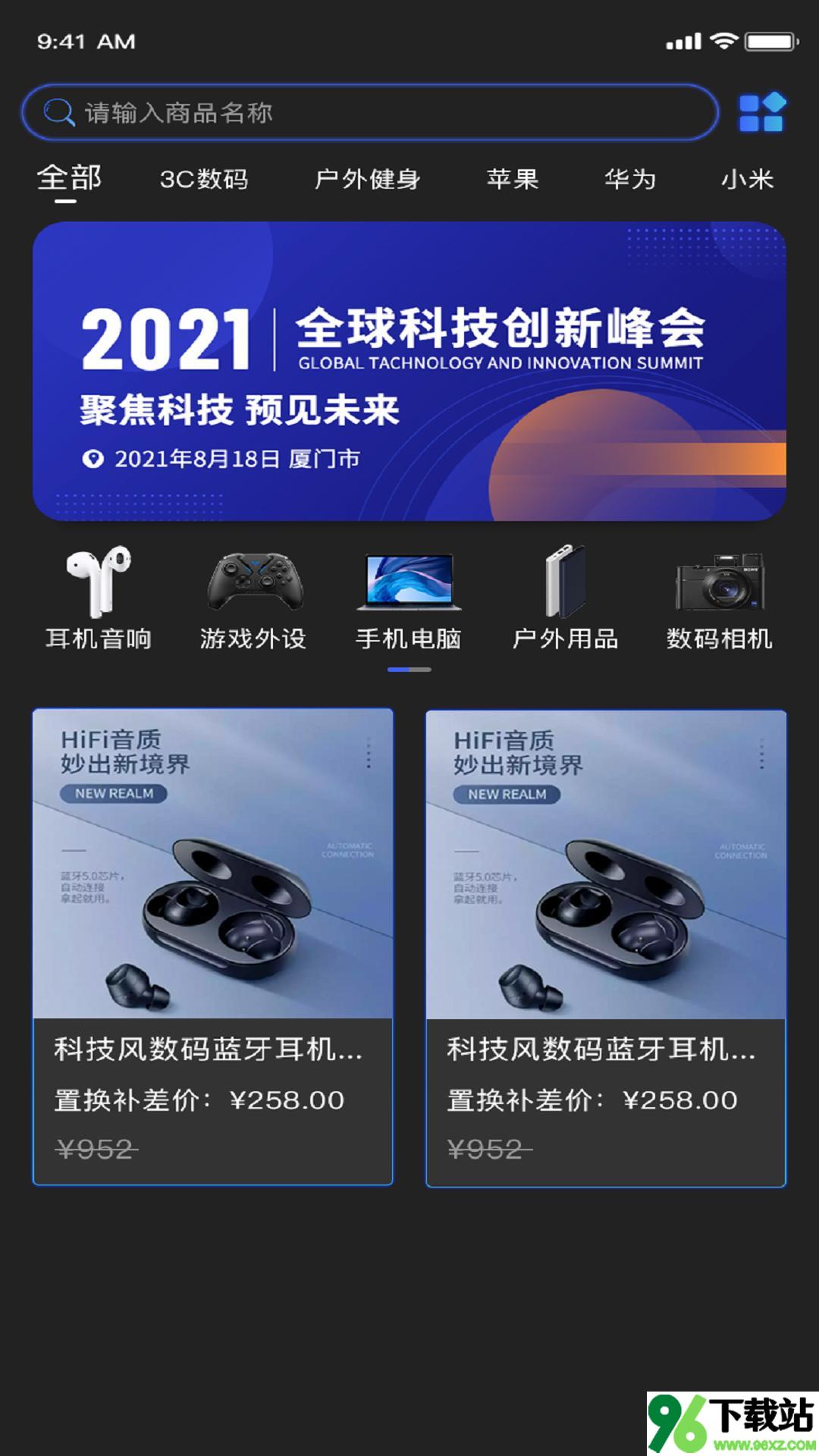
Task: Open the right 科技风数码蓝牙耳机 product card
Action: [x=606, y=948]
